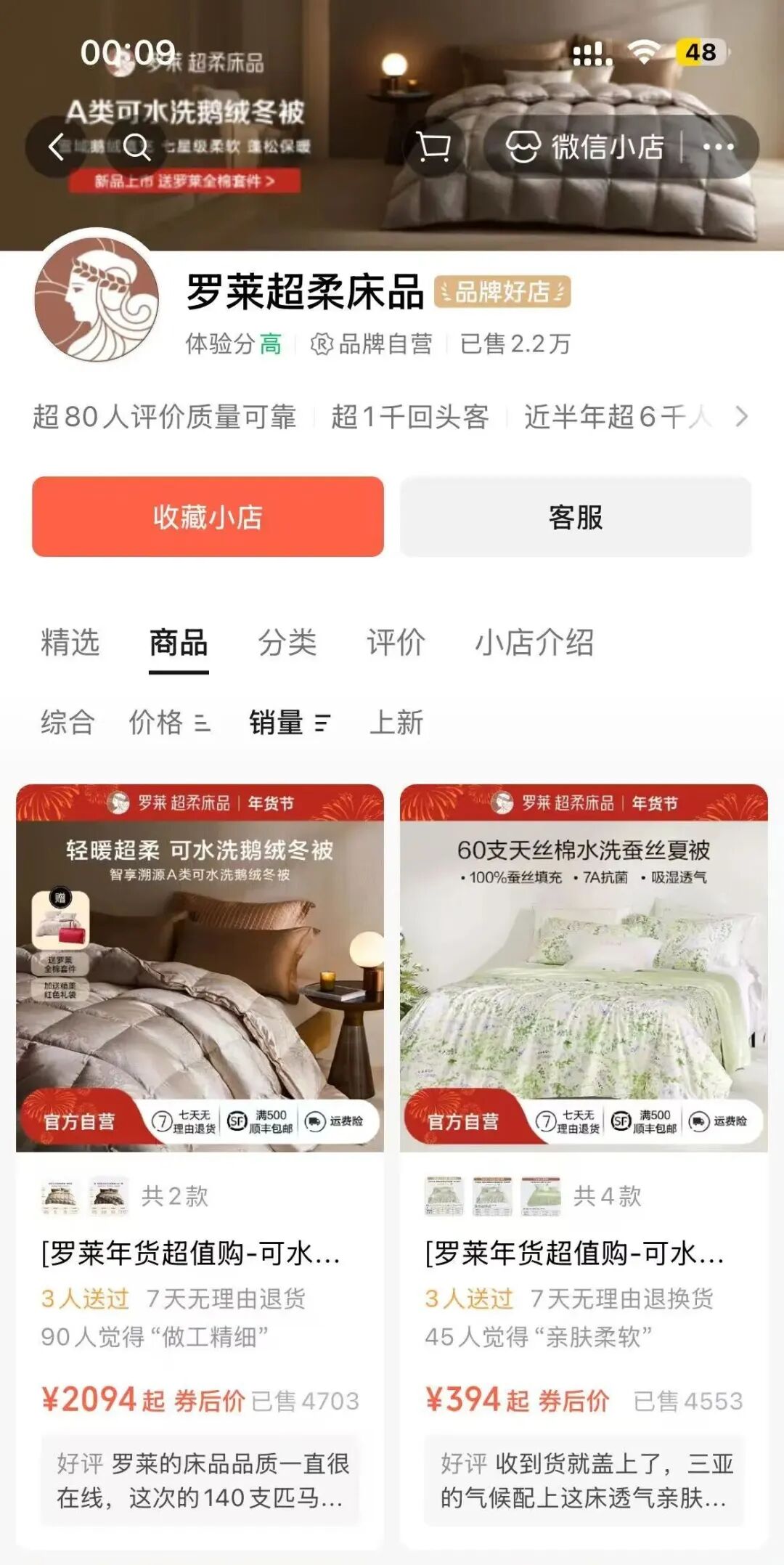Viewport: 784px width, 1565px height.
Task: Open the 小店介绍 tab
Action: [534, 643]
